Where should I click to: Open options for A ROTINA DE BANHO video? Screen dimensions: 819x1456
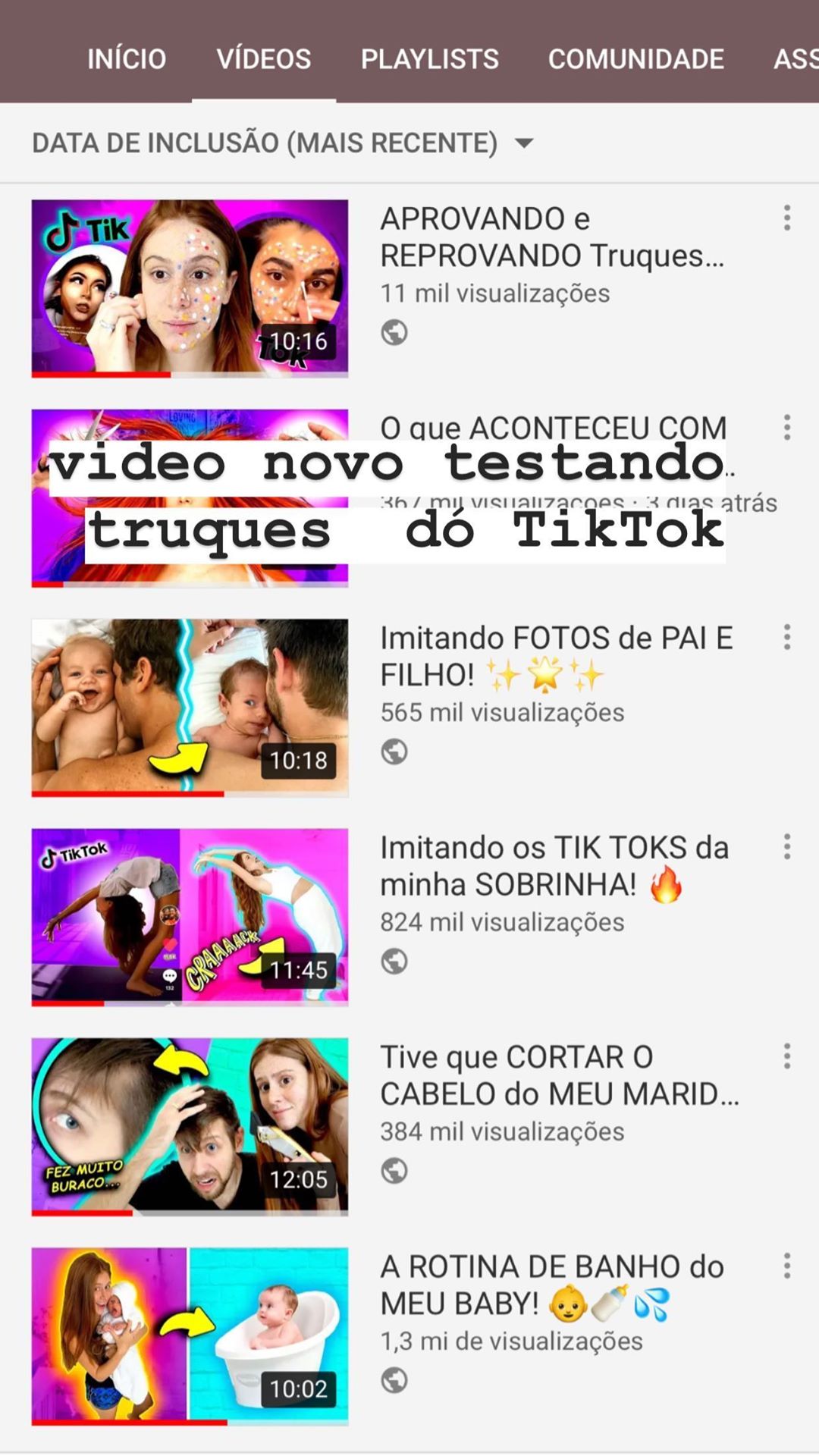point(787,1265)
